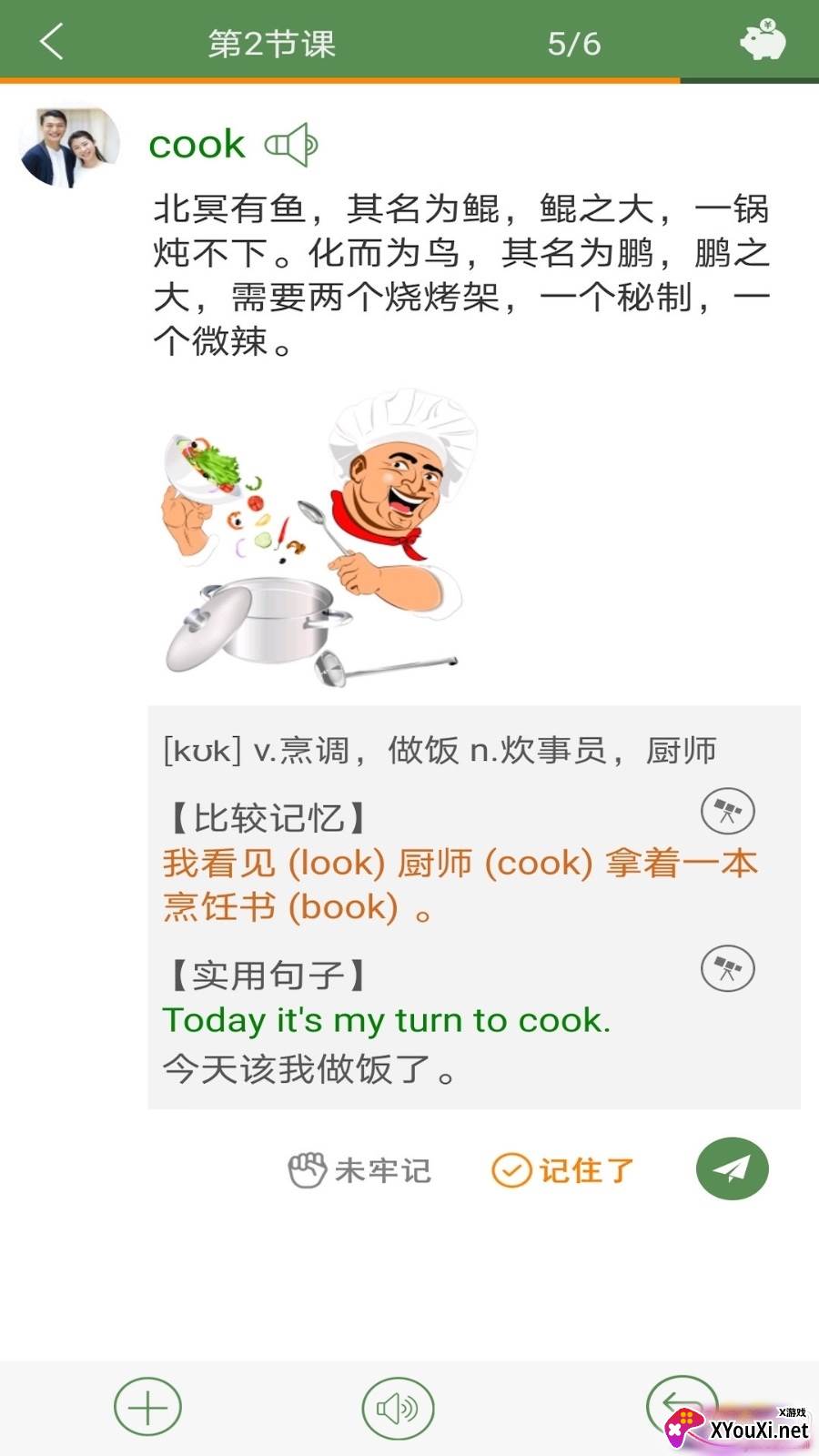Tap the sentence Today it's my turn to cook
The image size is (819, 1456).
(x=387, y=1020)
